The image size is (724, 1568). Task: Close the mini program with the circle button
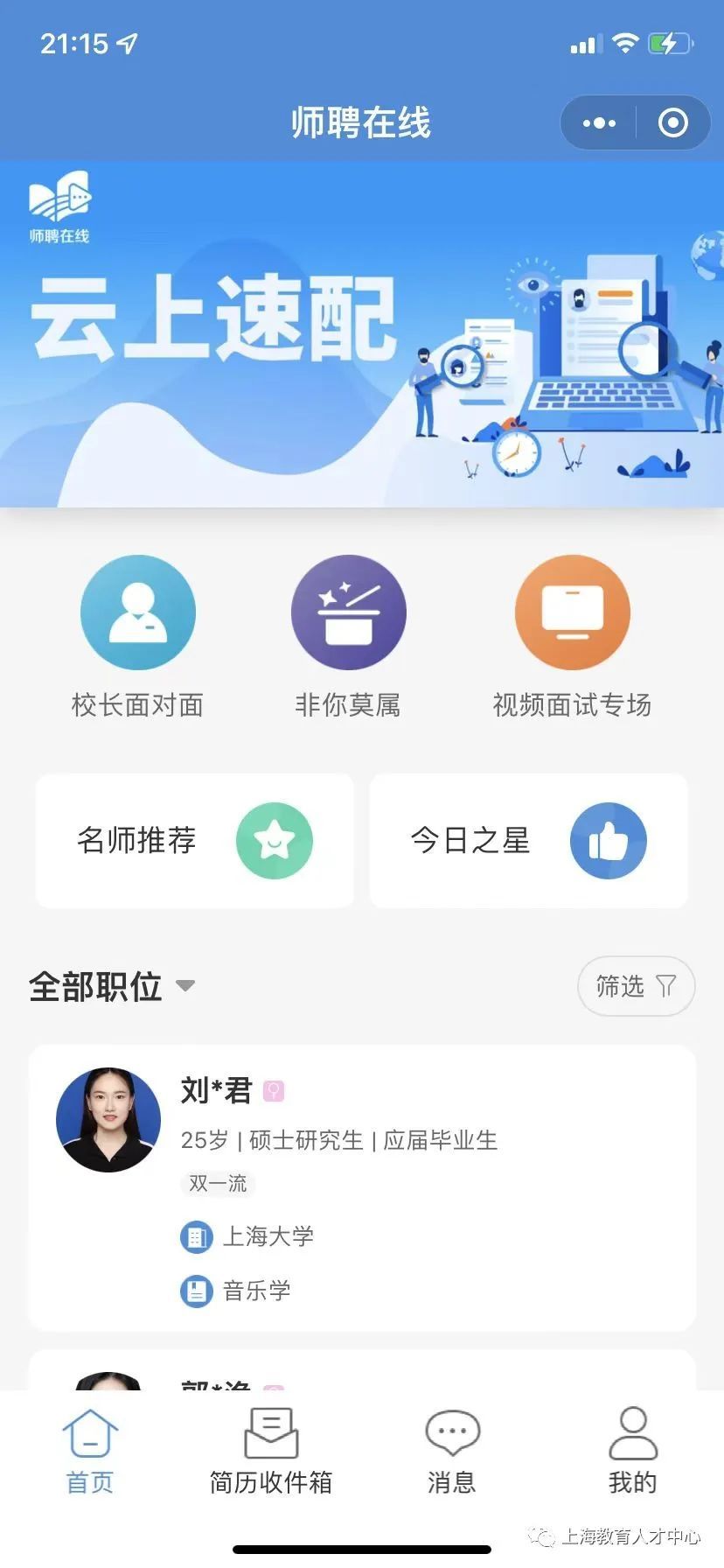click(x=672, y=123)
